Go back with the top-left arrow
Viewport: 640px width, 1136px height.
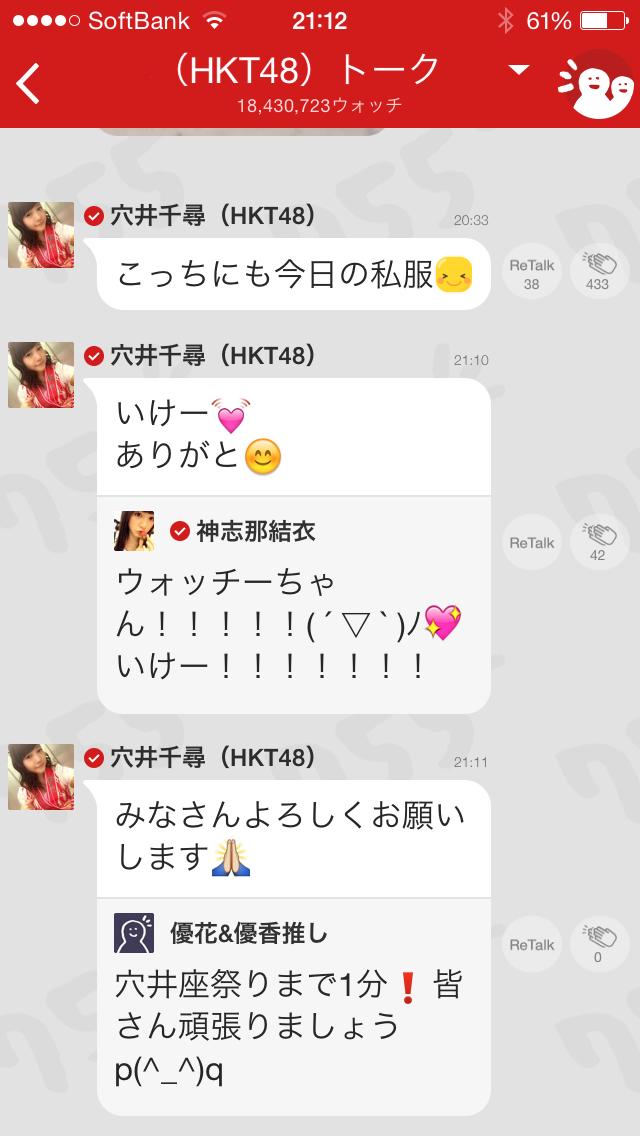click(30, 84)
